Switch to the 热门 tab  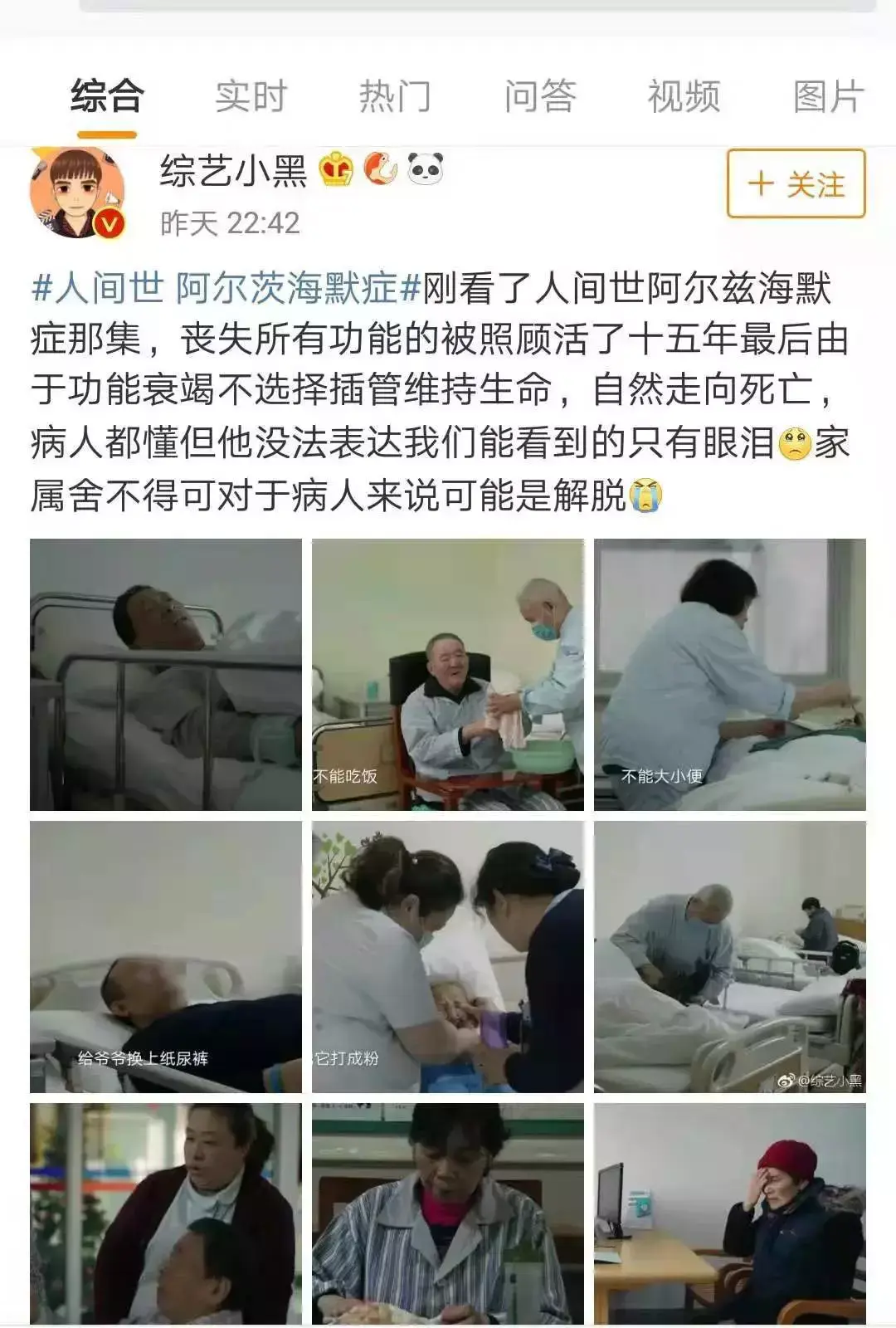(x=395, y=96)
